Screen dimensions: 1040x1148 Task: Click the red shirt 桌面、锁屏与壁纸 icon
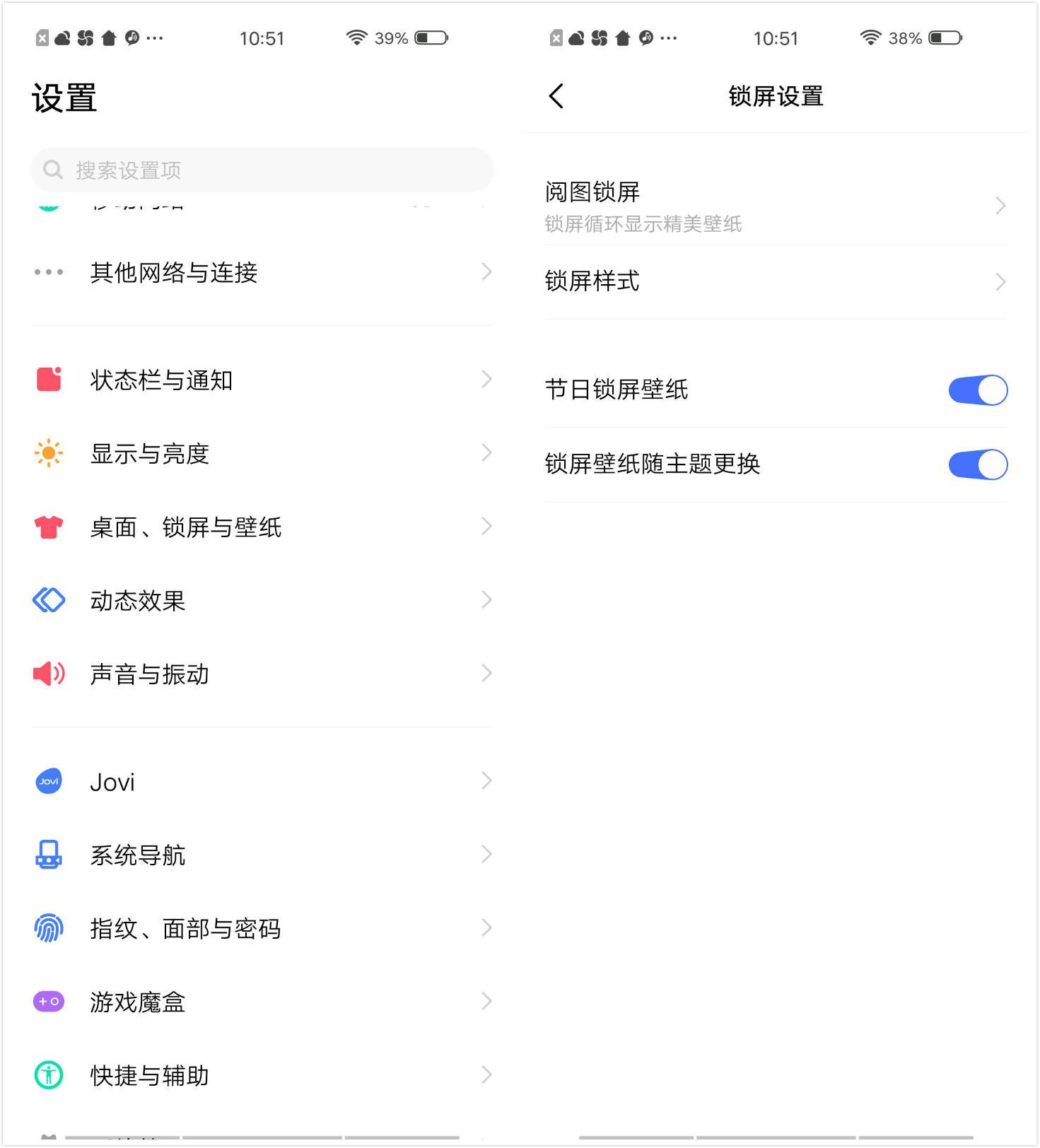click(47, 527)
